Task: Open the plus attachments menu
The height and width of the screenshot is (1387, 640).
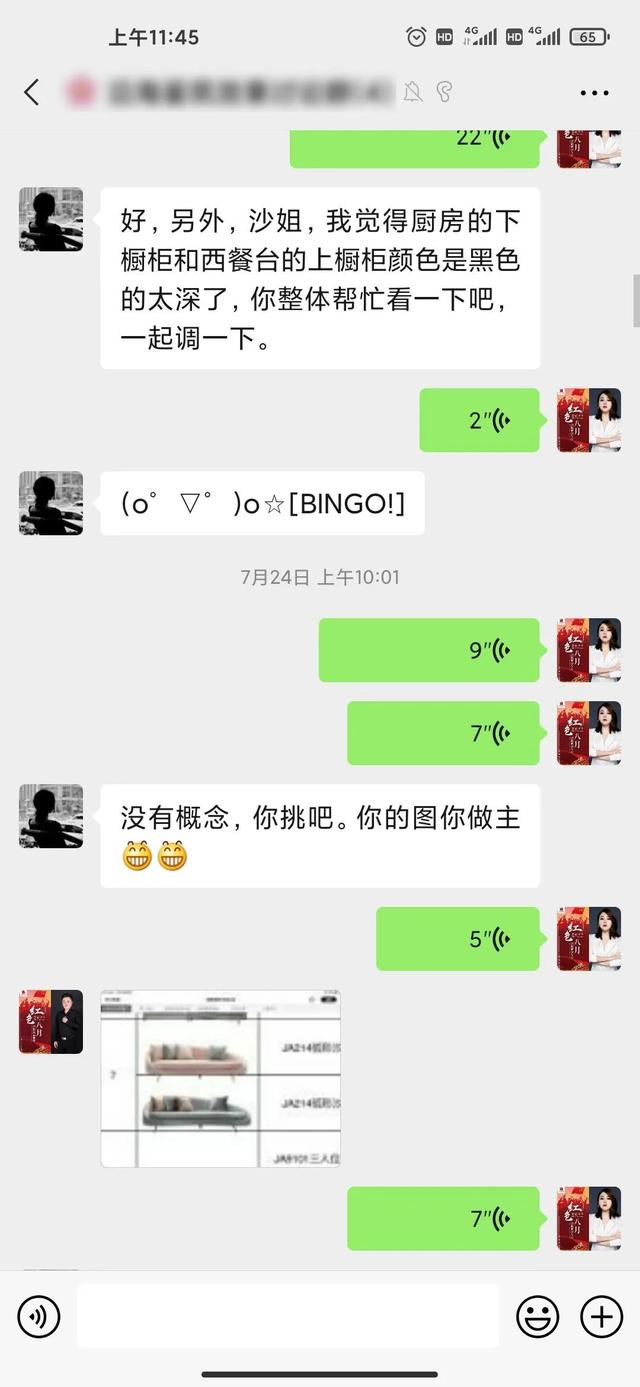Action: click(x=602, y=1317)
